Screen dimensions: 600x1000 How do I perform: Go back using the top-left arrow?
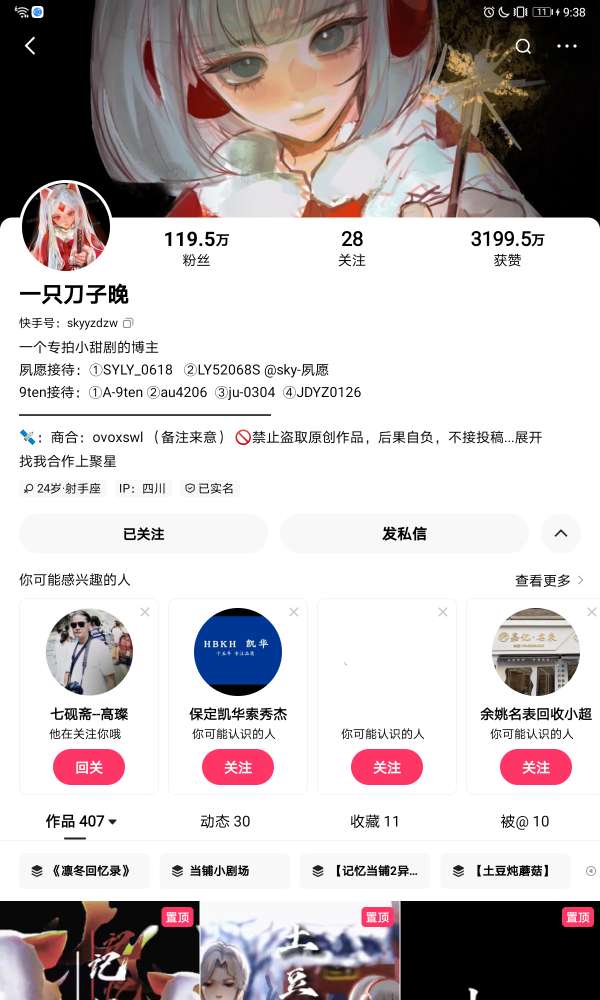[30, 46]
